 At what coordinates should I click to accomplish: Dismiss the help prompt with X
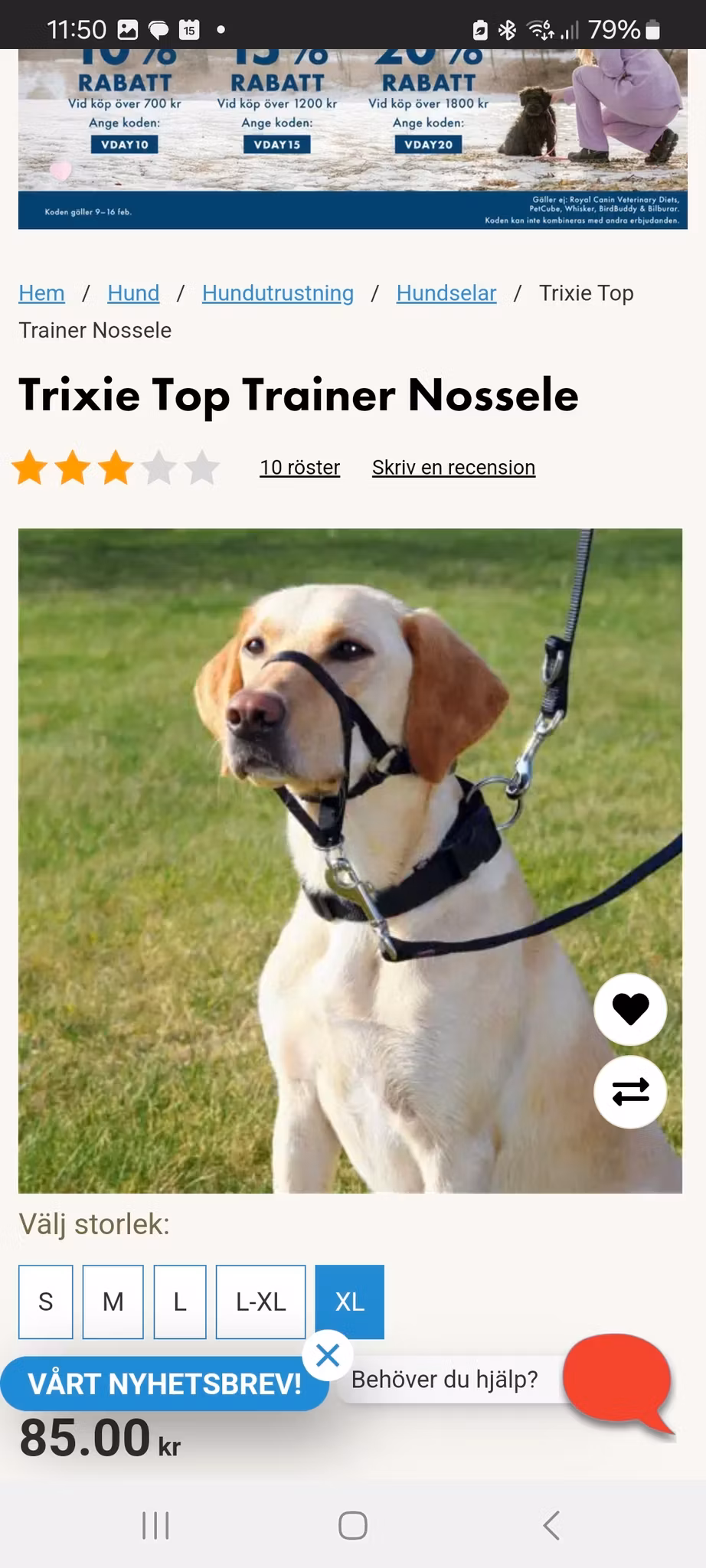(328, 1356)
